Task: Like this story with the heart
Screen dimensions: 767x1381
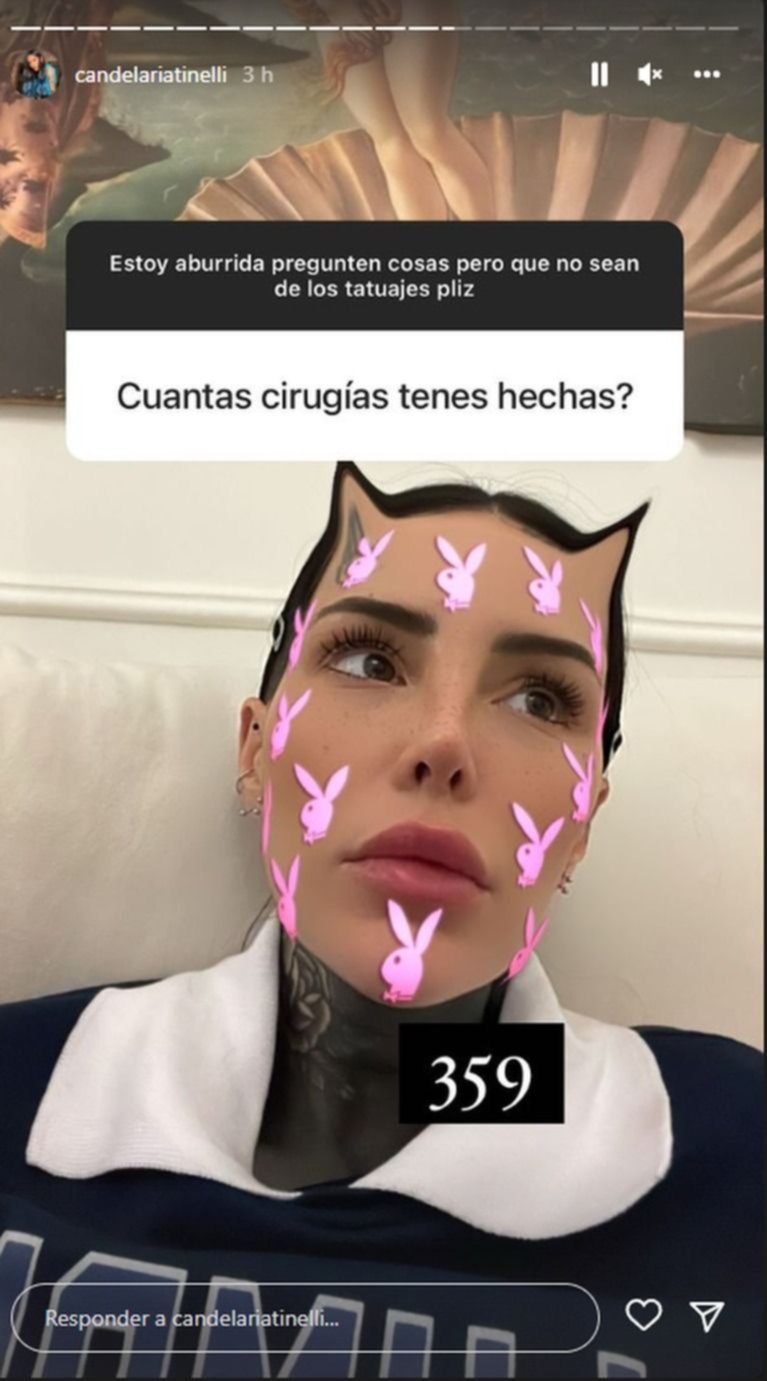Action: point(643,1316)
